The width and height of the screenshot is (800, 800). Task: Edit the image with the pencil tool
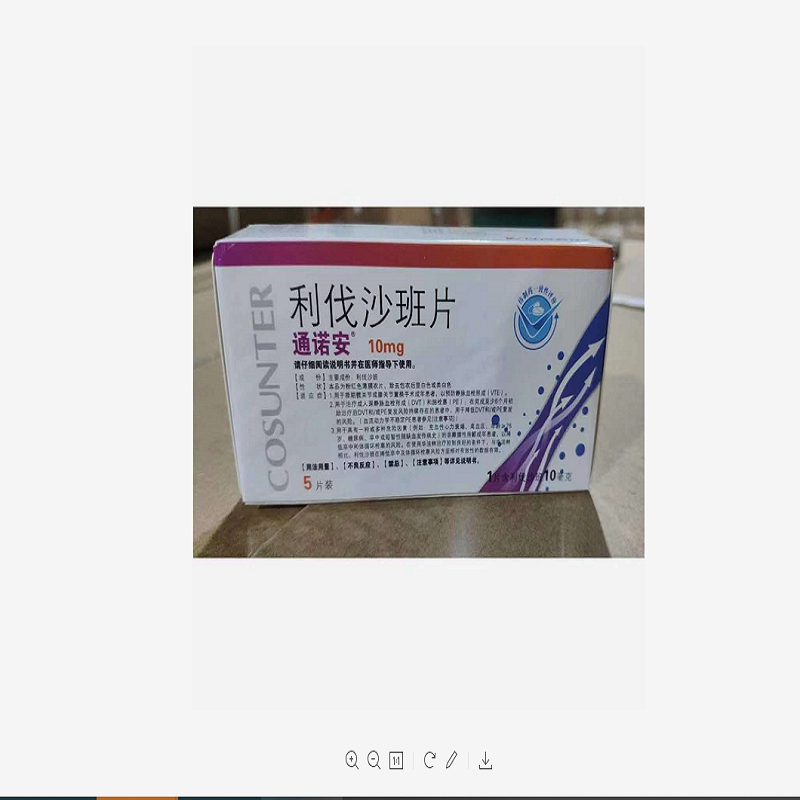(452, 760)
